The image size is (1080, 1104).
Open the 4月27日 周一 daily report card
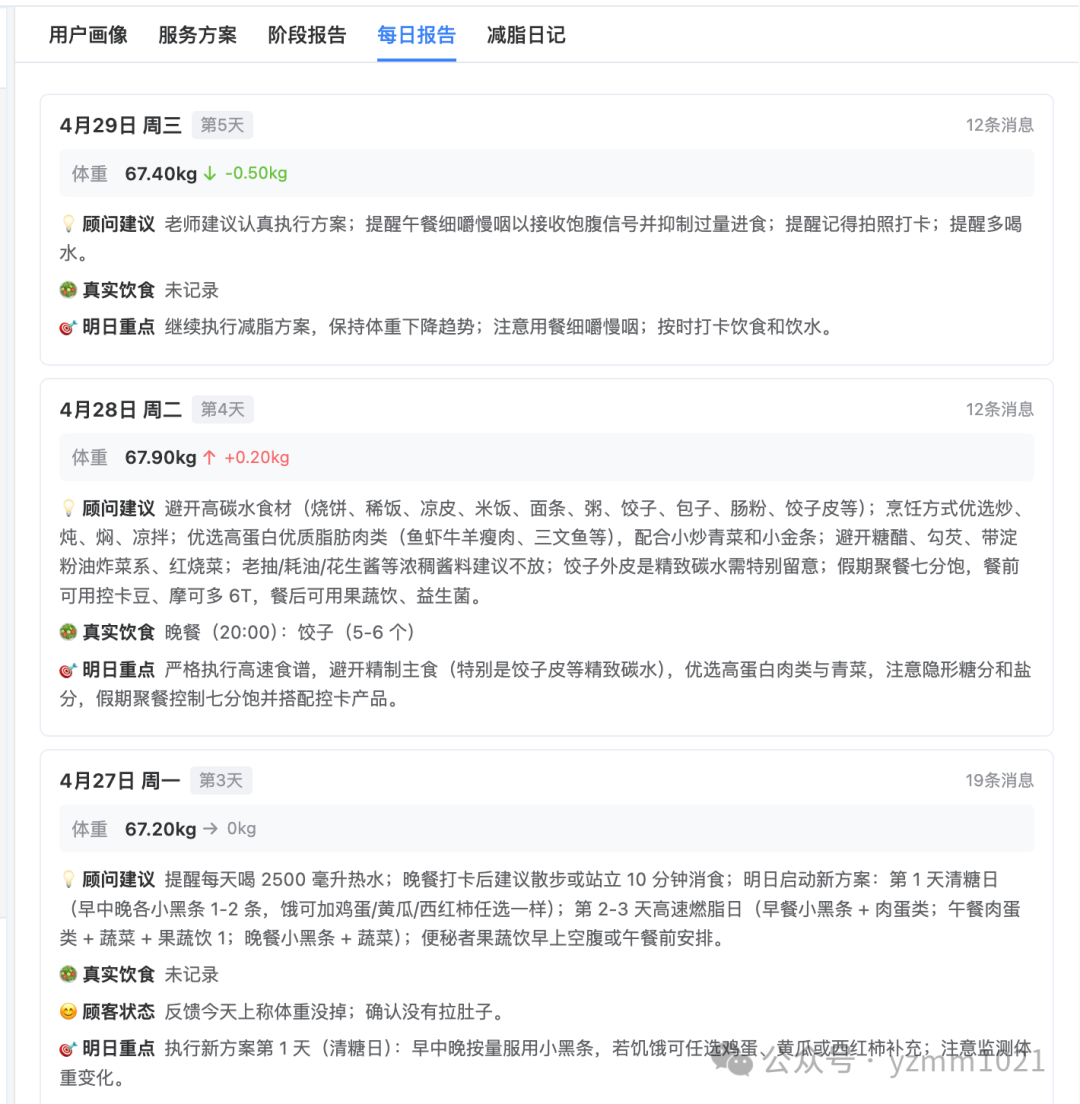tap(546, 927)
